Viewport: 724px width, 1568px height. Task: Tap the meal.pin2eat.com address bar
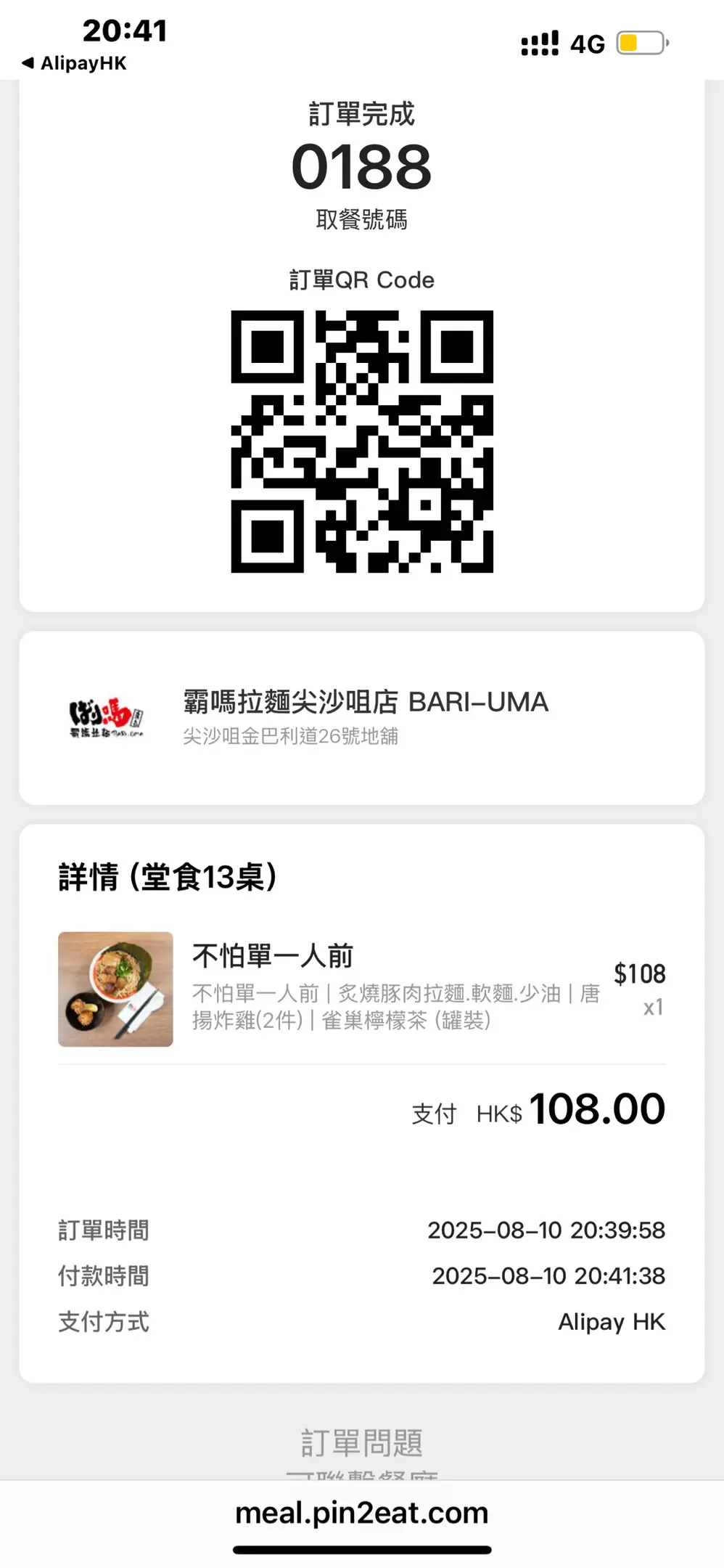click(361, 1514)
